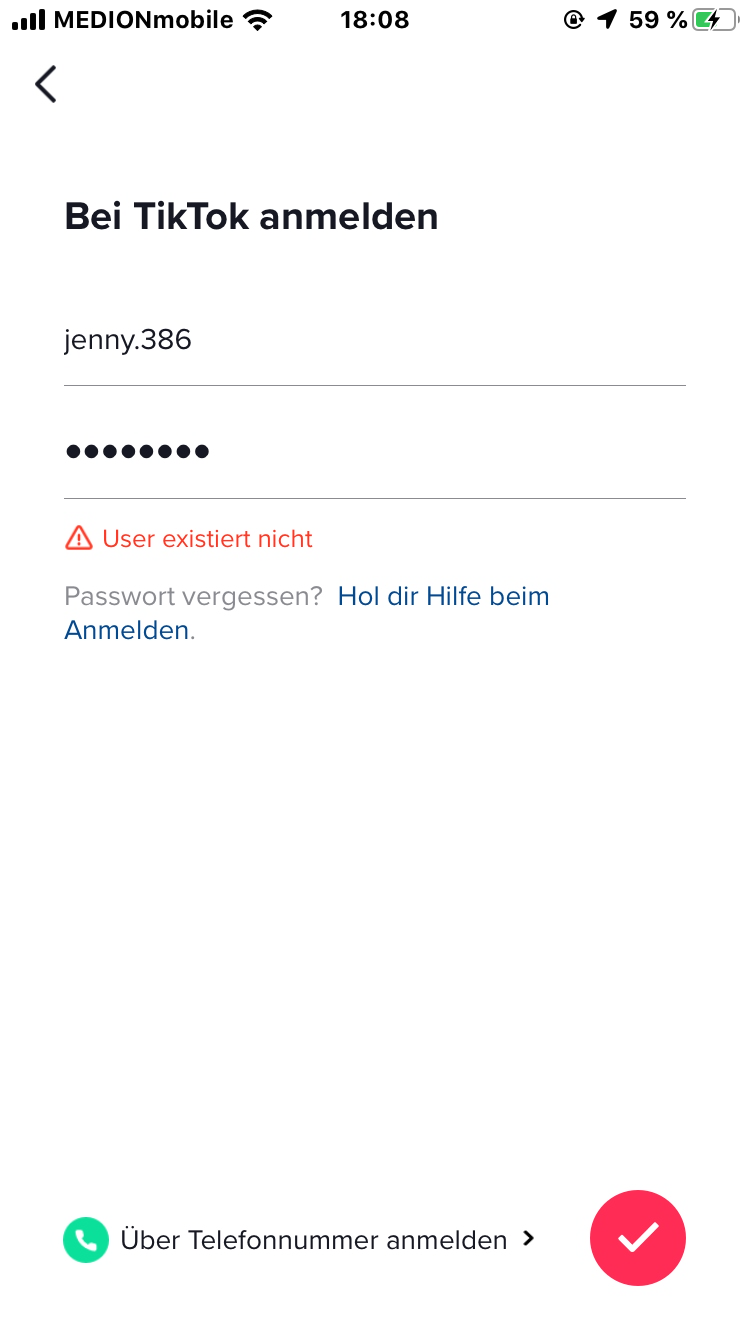
Task: Choose 'Über Telefonnummer anmelden'
Action: (300, 1240)
